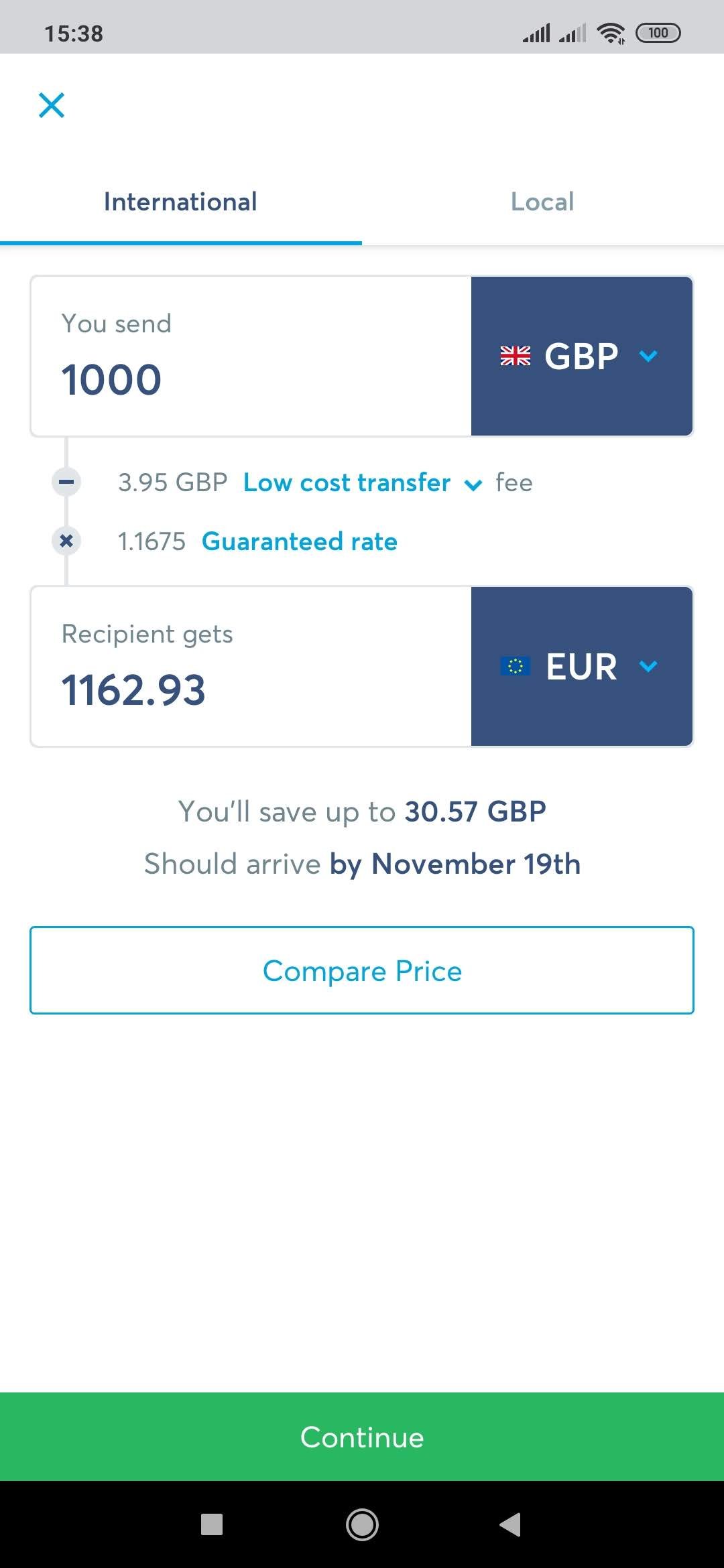Edit the You send amount field
Screen dimensions: 724x1568
point(251,356)
